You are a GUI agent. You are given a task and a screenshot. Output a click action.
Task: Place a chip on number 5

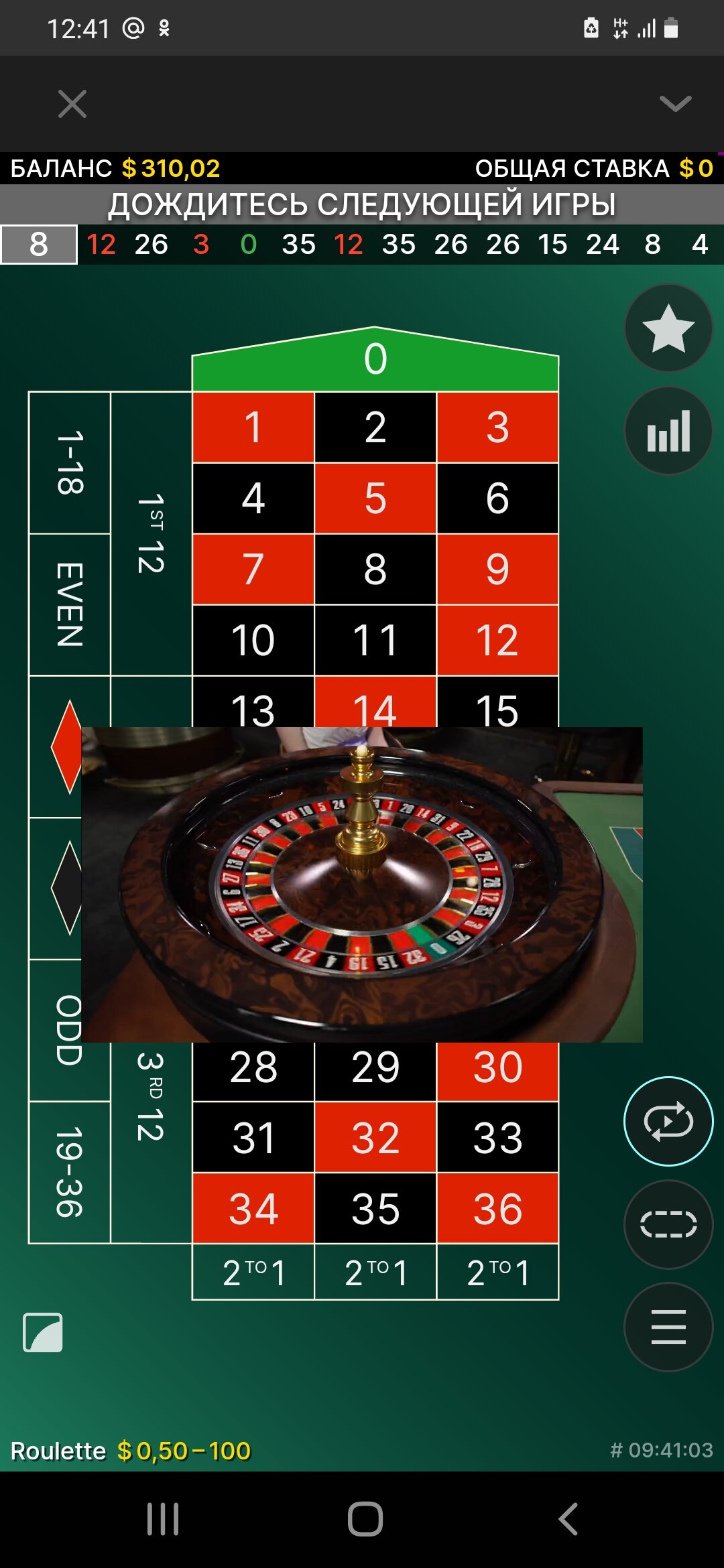coord(375,498)
